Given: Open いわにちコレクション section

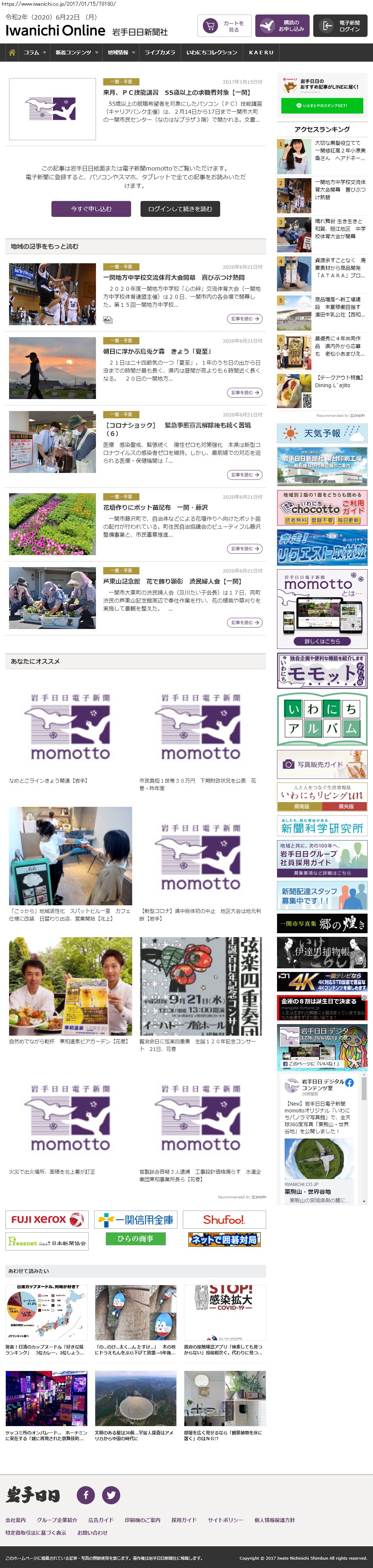Looking at the screenshot, I should pyautogui.click(x=212, y=53).
